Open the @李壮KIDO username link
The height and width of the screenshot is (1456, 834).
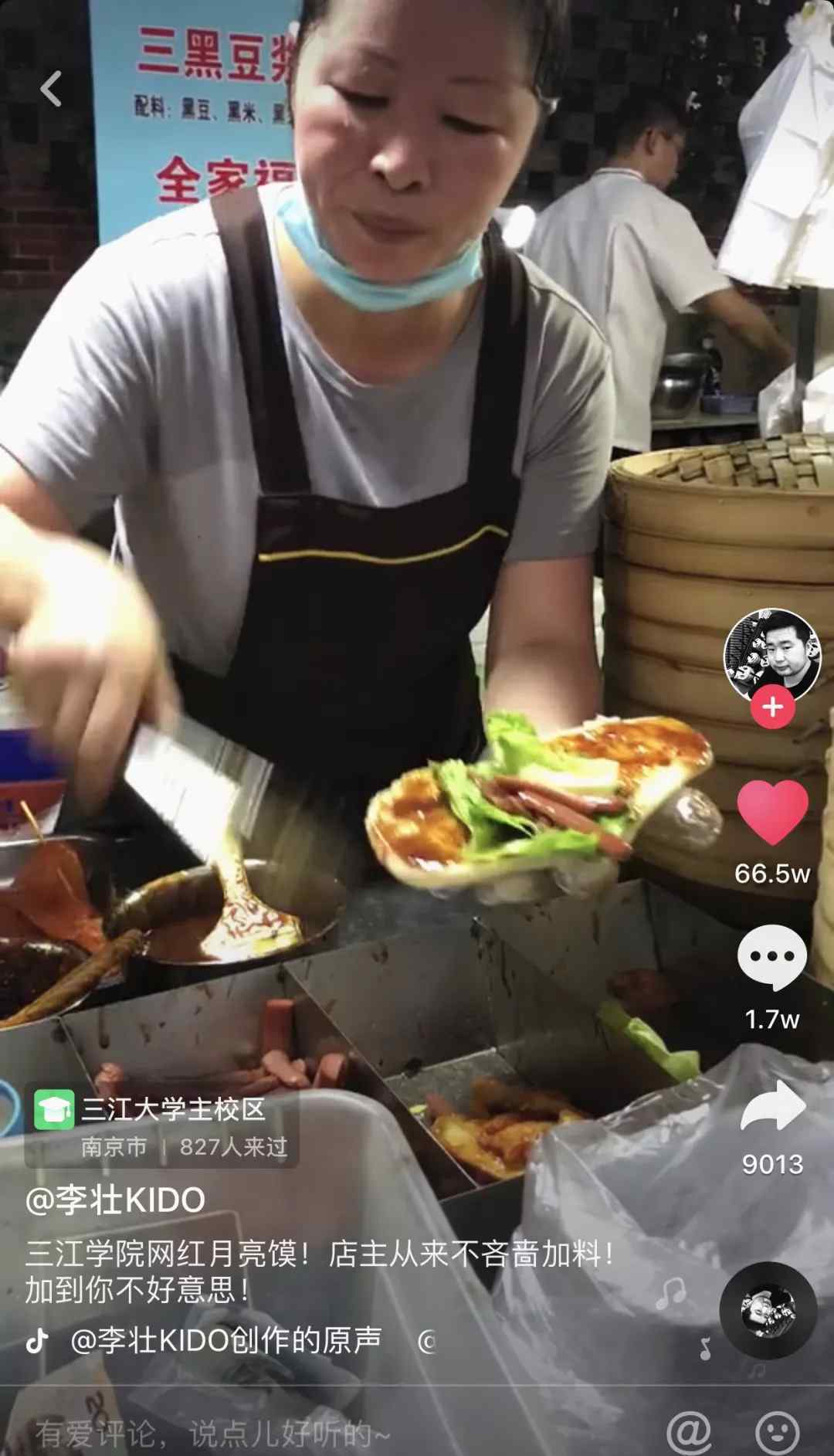pos(115,1200)
